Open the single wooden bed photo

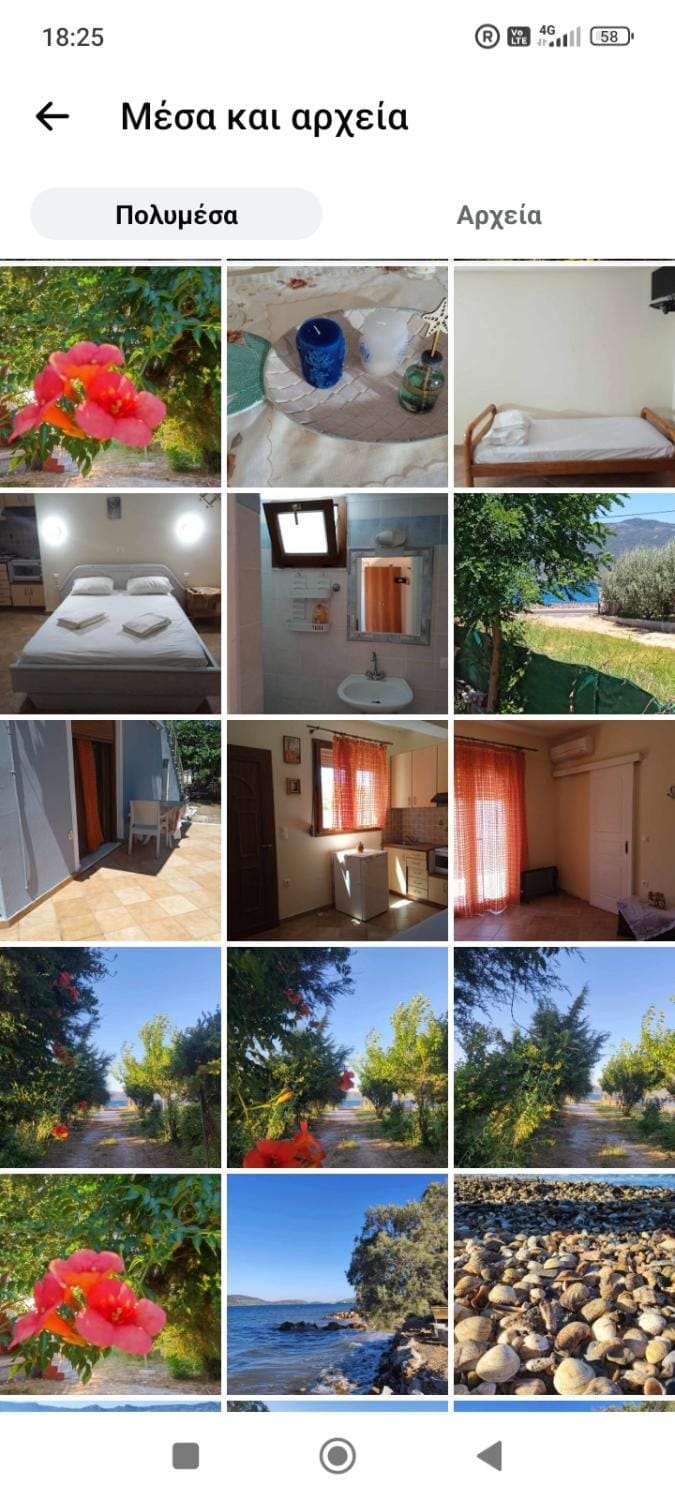tap(564, 375)
